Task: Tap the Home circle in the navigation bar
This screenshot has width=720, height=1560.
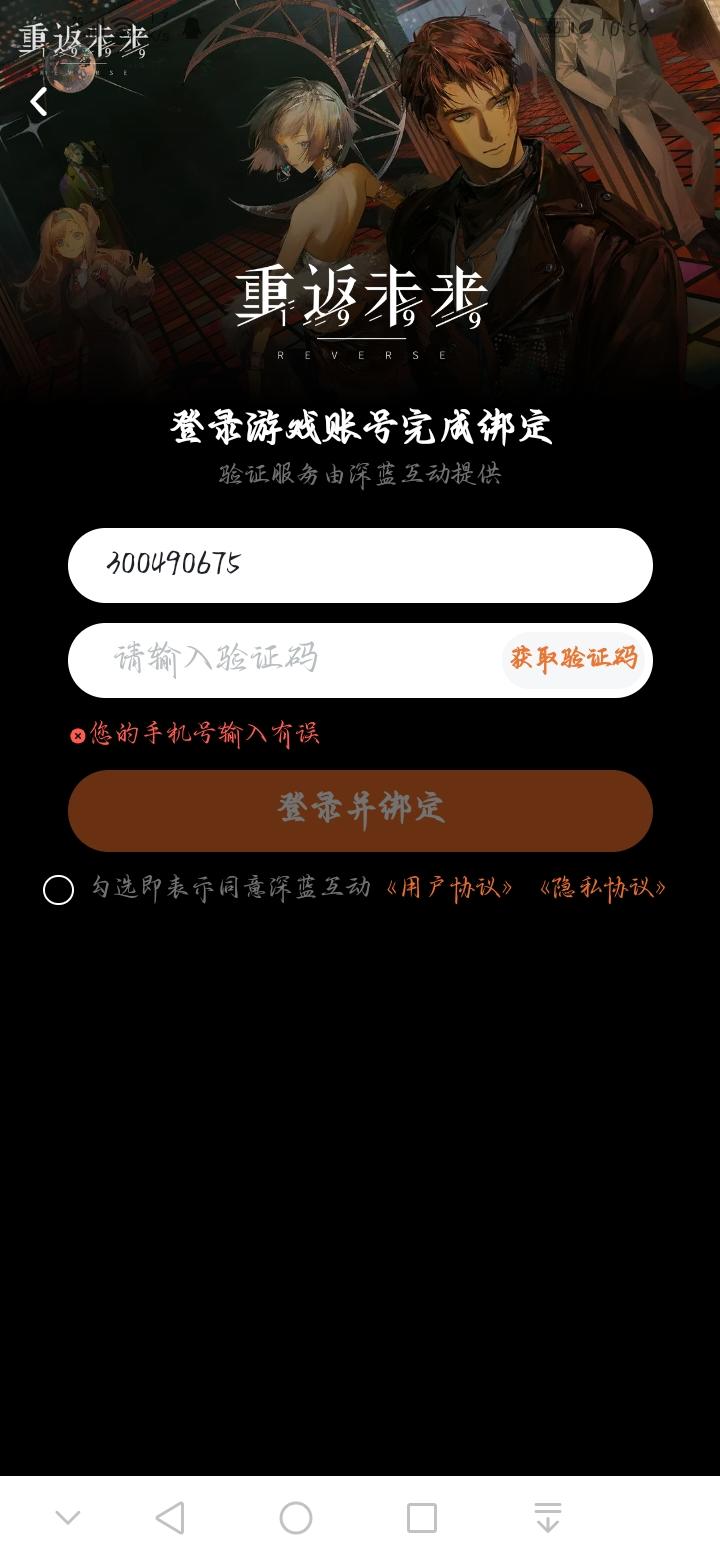Action: (293, 1519)
